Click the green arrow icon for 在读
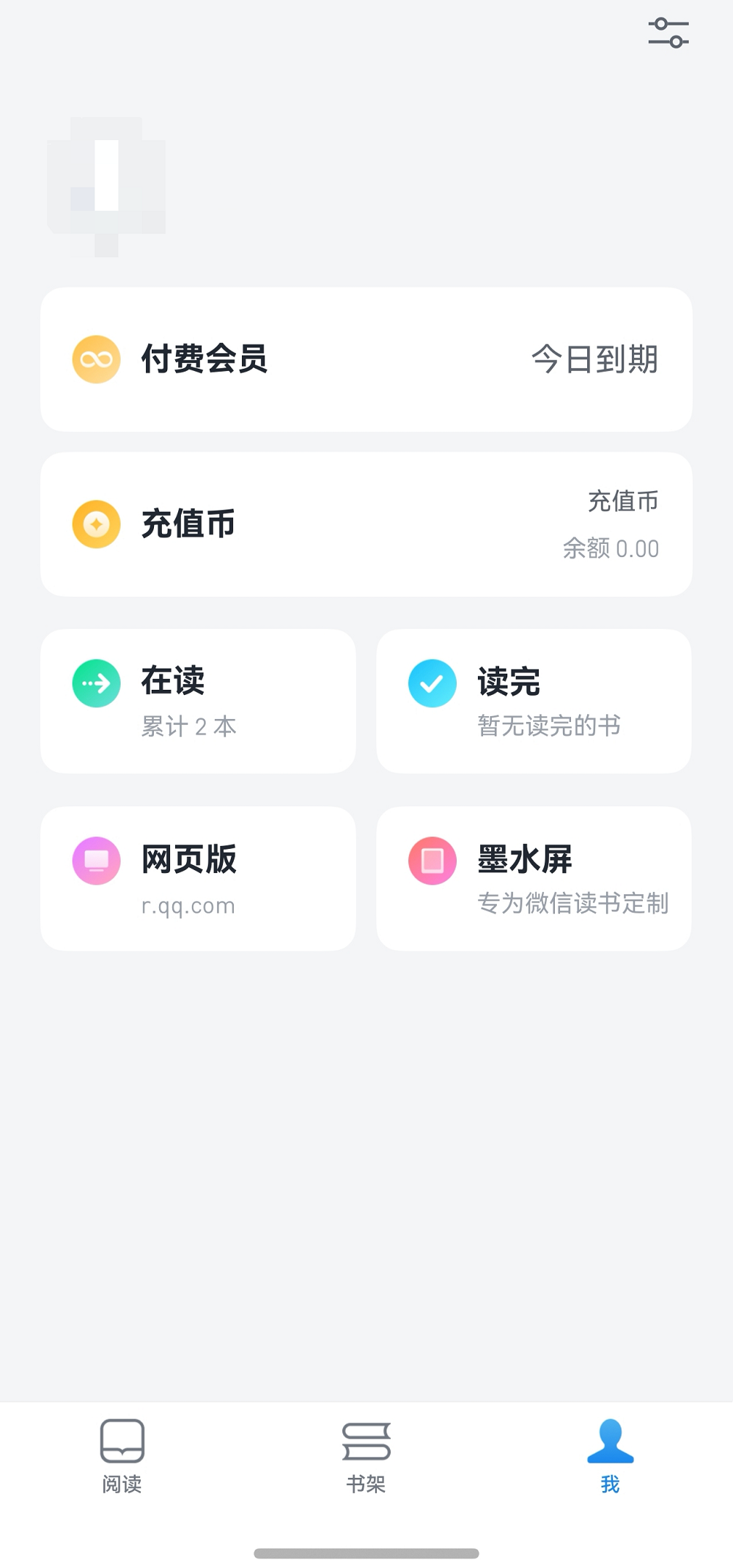733x1568 pixels. pyautogui.click(x=96, y=682)
